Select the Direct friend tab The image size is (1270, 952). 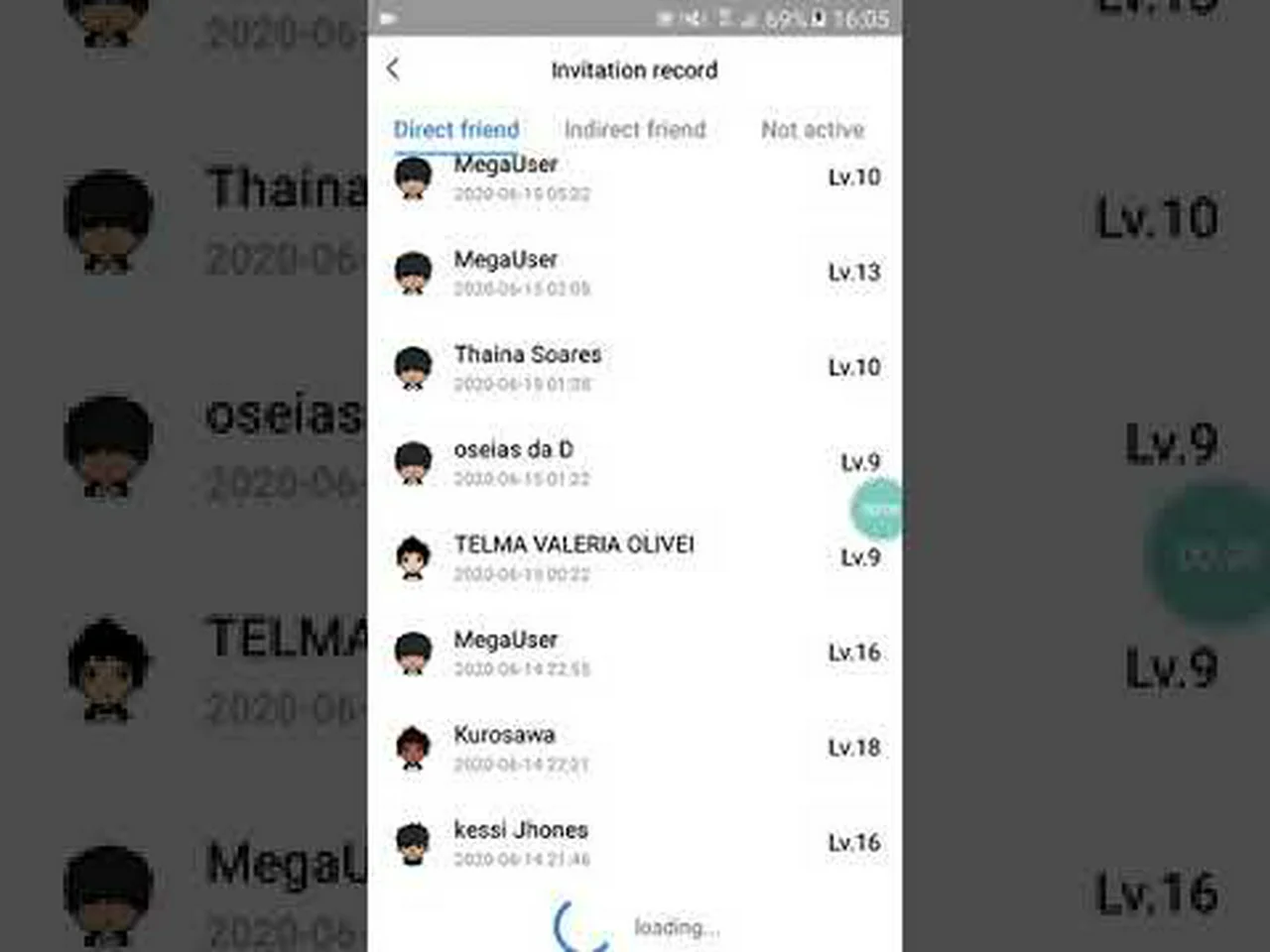[x=456, y=130]
